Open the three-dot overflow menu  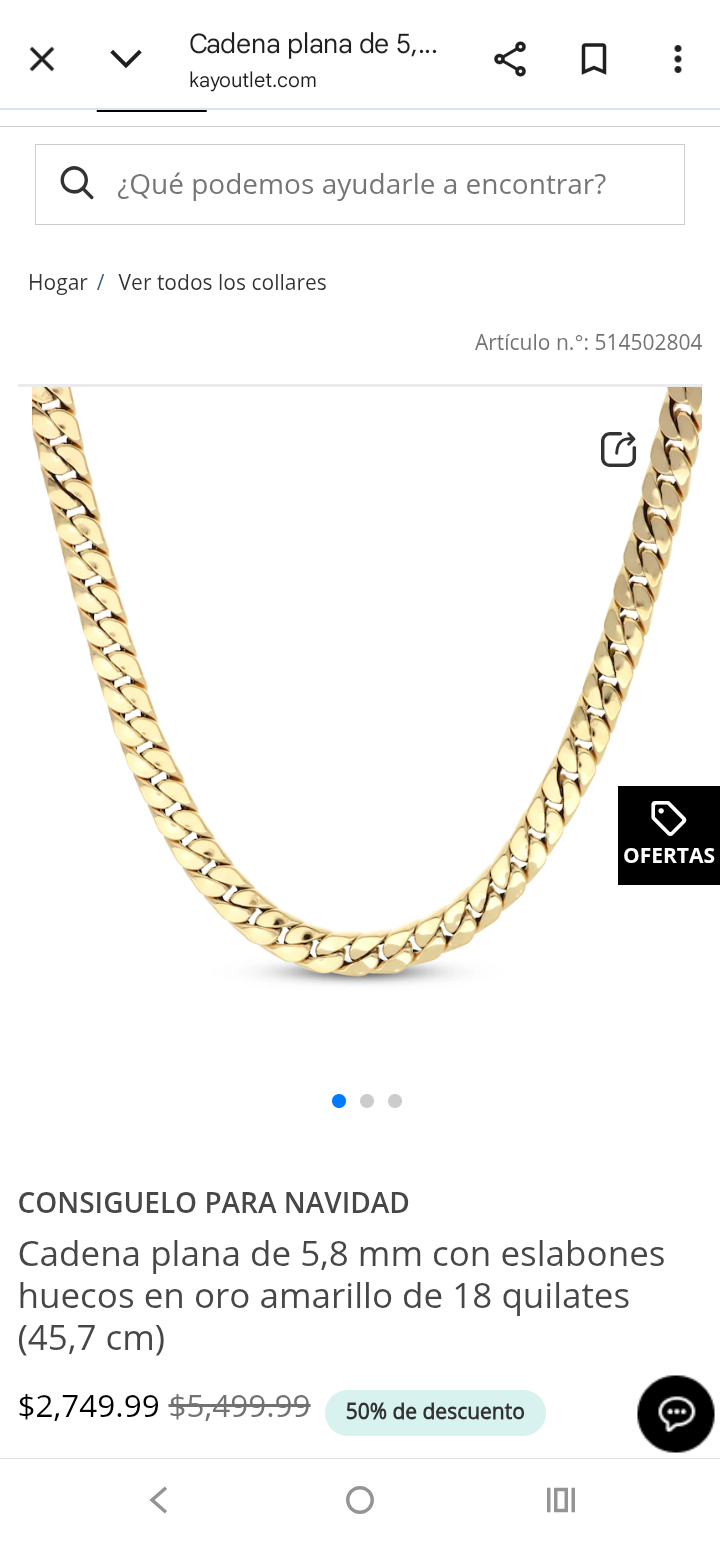678,60
